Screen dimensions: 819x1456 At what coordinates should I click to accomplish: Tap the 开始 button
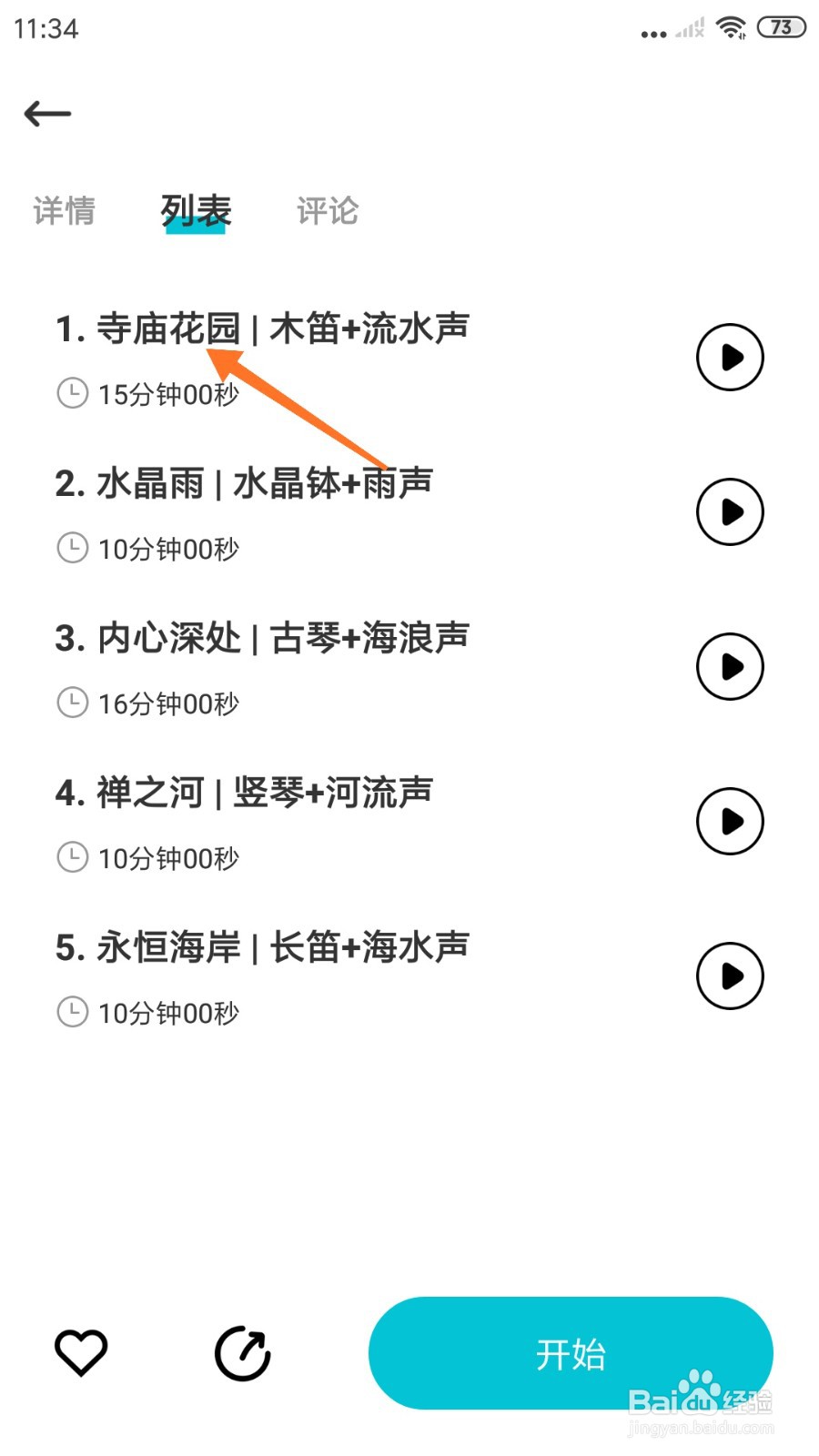pyautogui.click(x=571, y=1353)
